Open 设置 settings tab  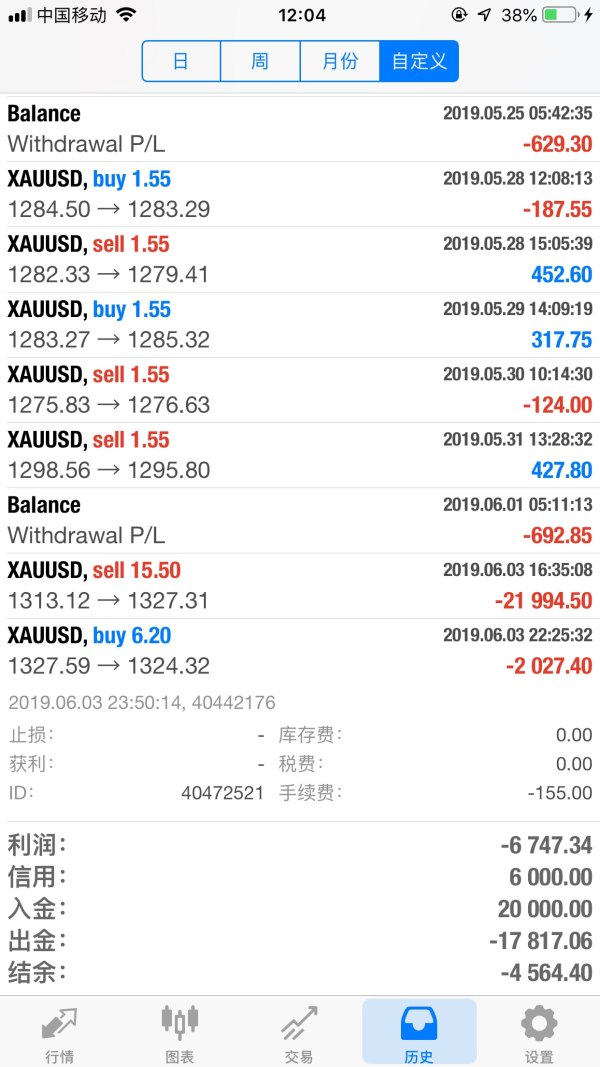[539, 1031]
